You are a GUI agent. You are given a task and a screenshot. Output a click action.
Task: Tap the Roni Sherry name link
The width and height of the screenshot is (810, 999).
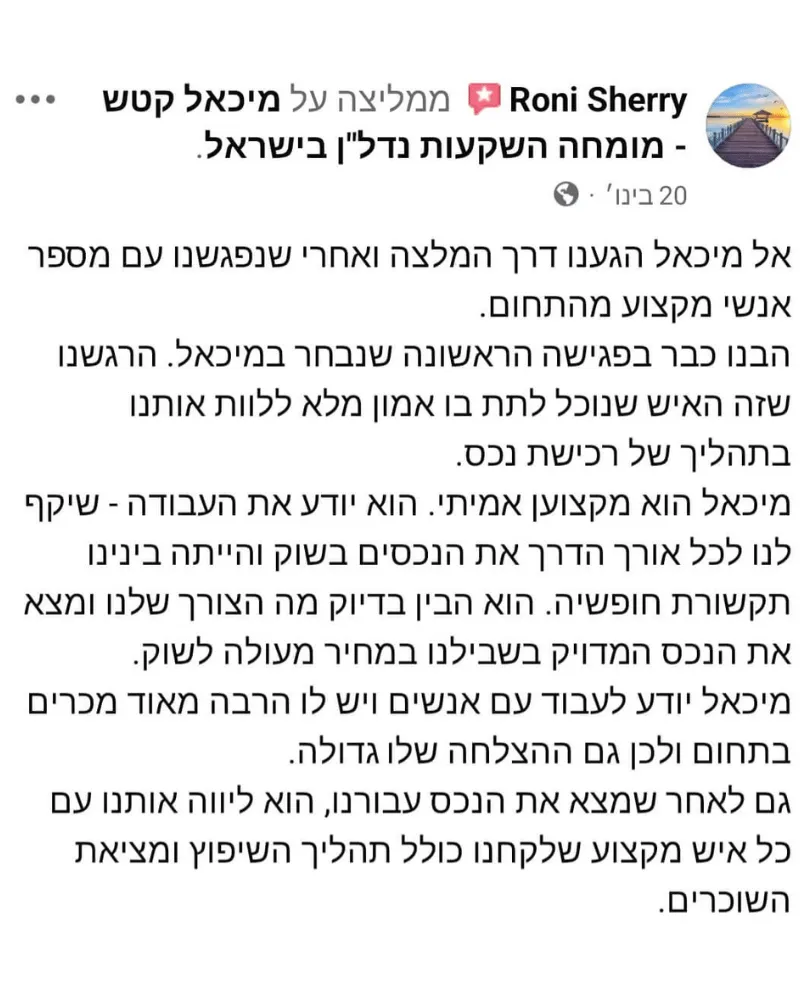(598, 101)
